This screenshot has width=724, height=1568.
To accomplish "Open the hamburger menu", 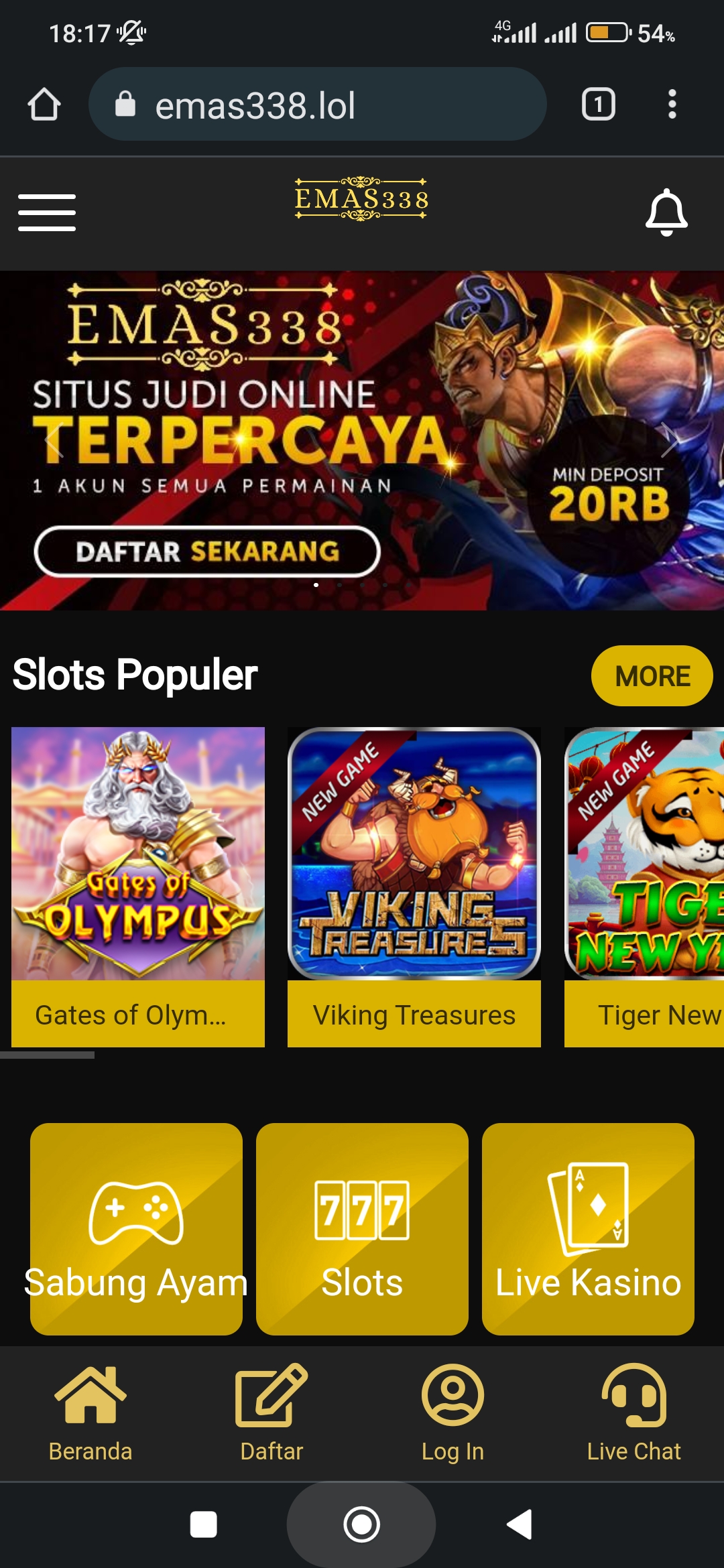I will pos(47,212).
